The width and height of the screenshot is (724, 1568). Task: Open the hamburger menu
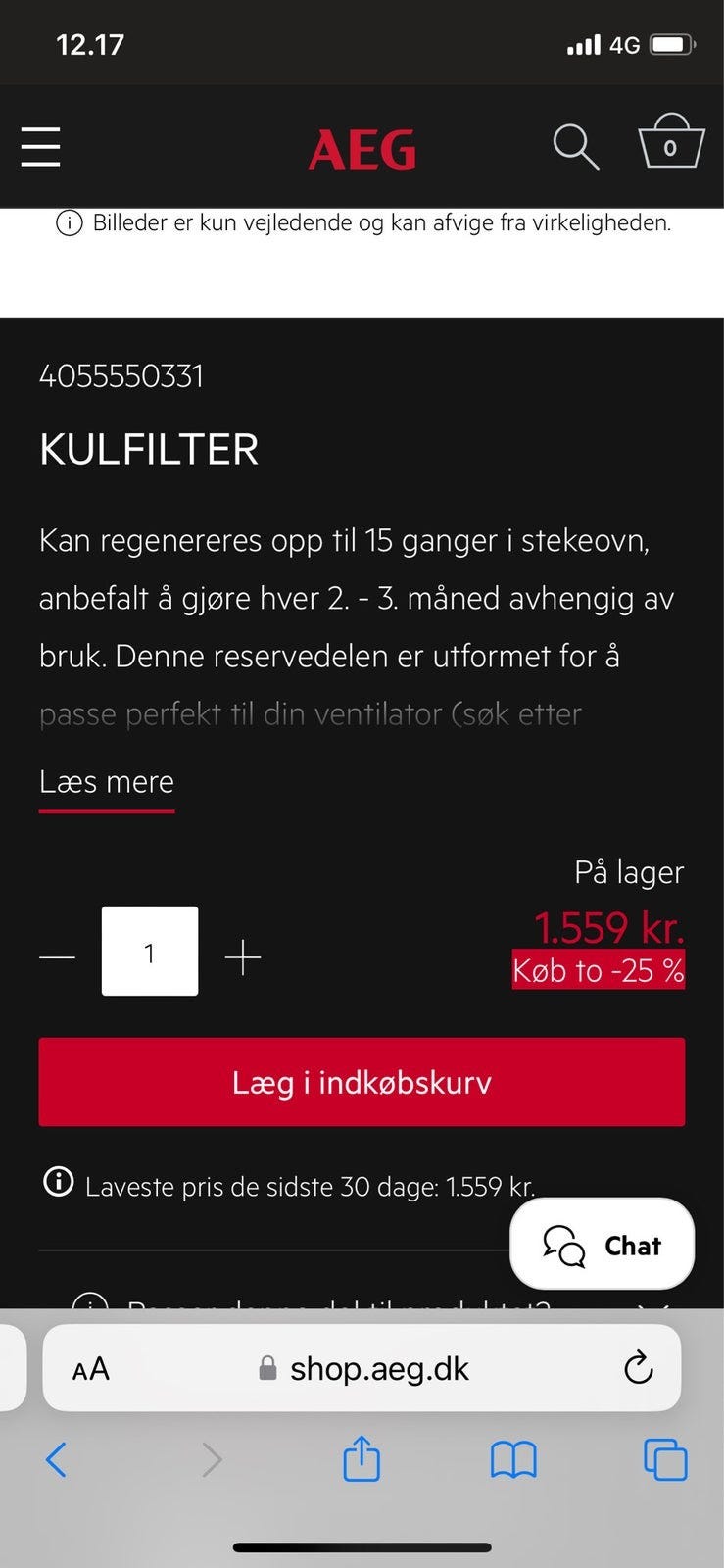40,147
